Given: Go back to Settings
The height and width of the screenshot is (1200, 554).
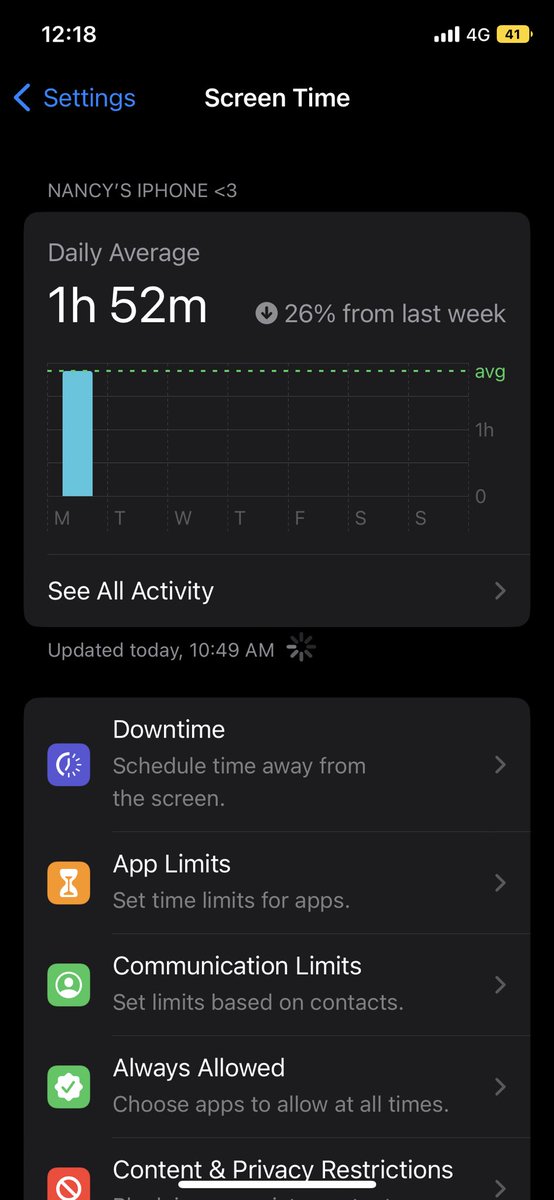Looking at the screenshot, I should 75,98.
